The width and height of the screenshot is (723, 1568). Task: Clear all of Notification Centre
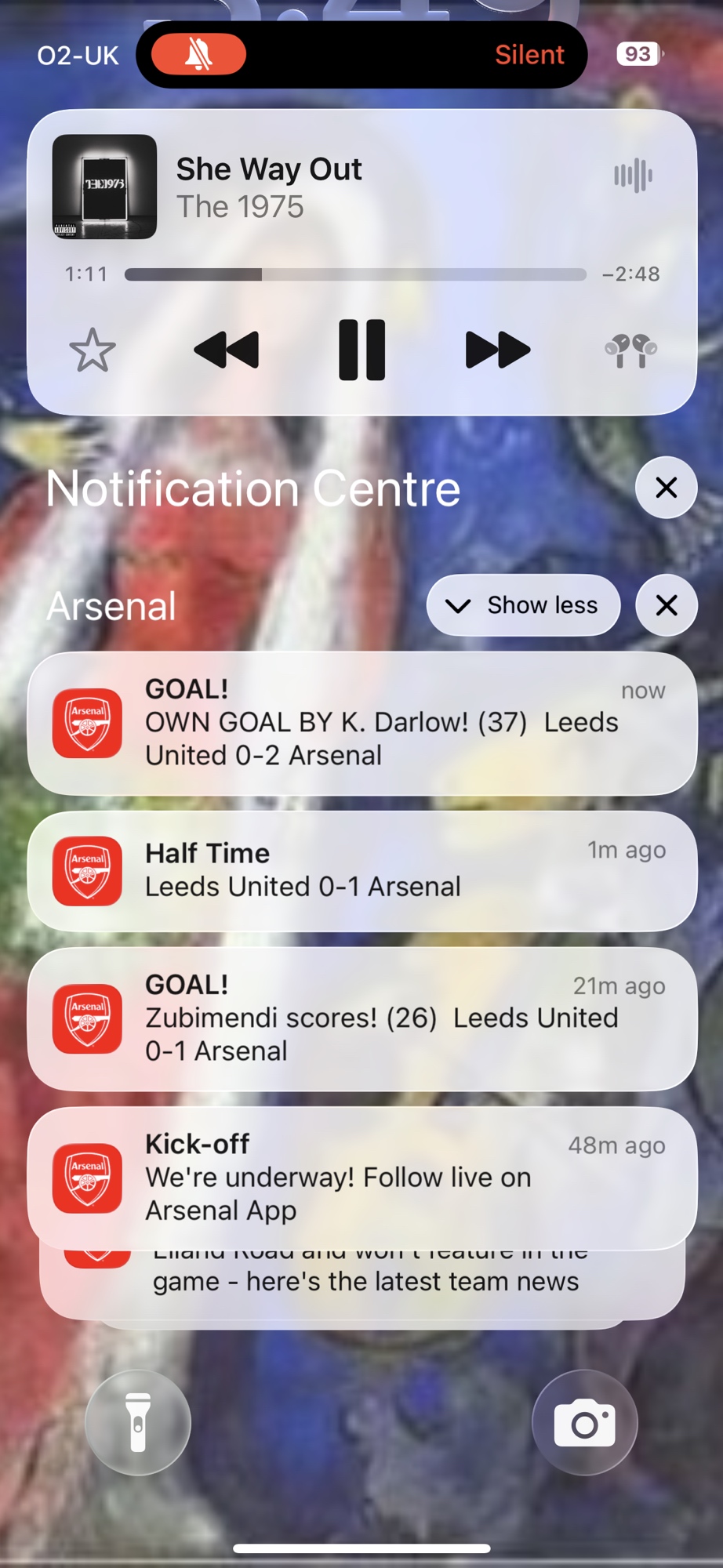pyautogui.click(x=666, y=488)
